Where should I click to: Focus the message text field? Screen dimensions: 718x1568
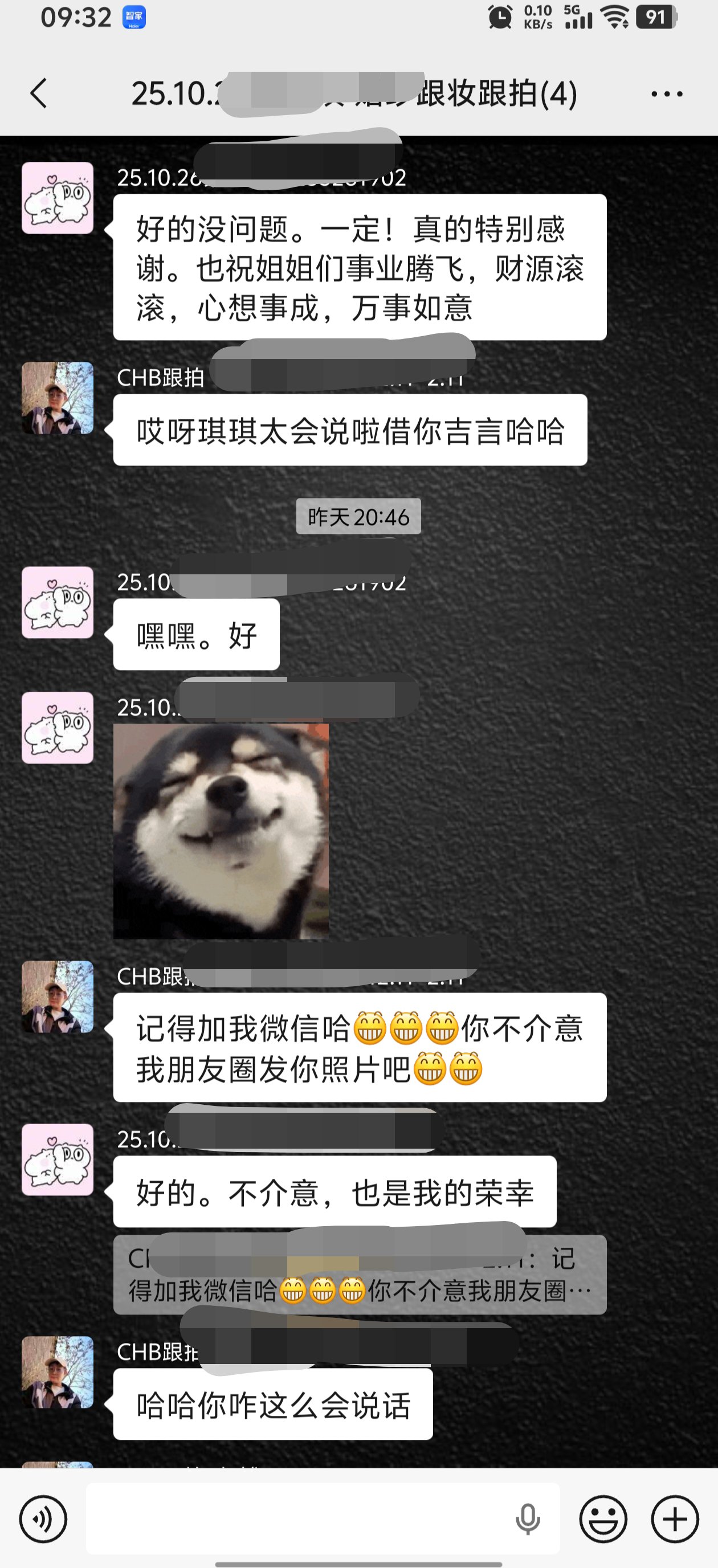299,1518
